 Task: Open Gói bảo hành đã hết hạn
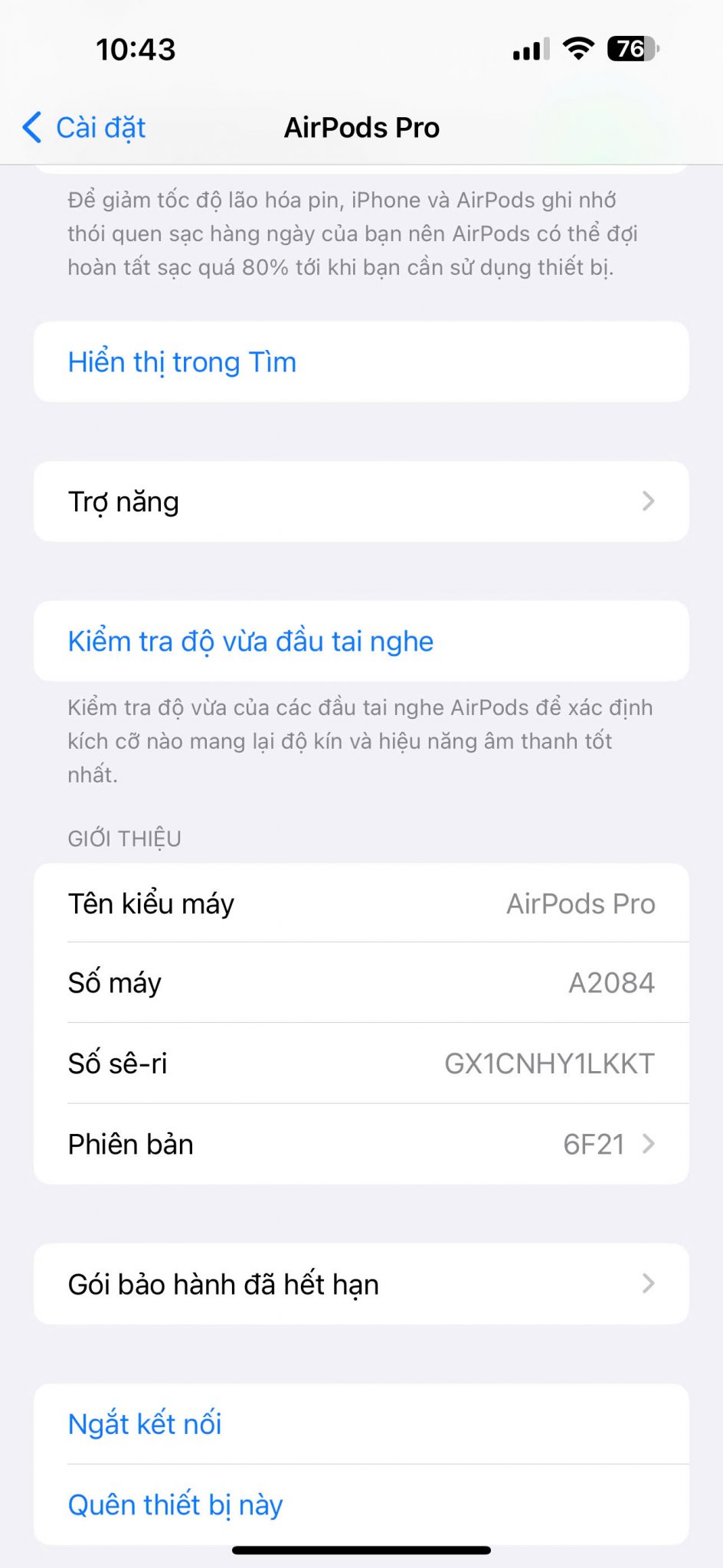click(361, 1284)
